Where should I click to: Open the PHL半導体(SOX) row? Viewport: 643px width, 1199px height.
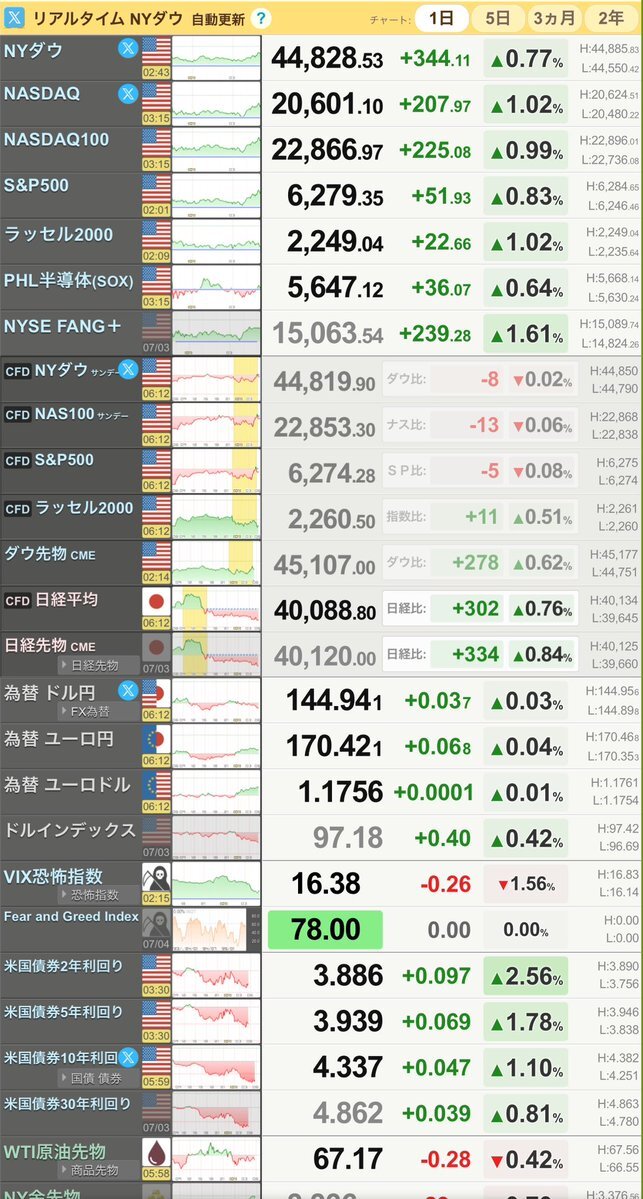click(321, 288)
